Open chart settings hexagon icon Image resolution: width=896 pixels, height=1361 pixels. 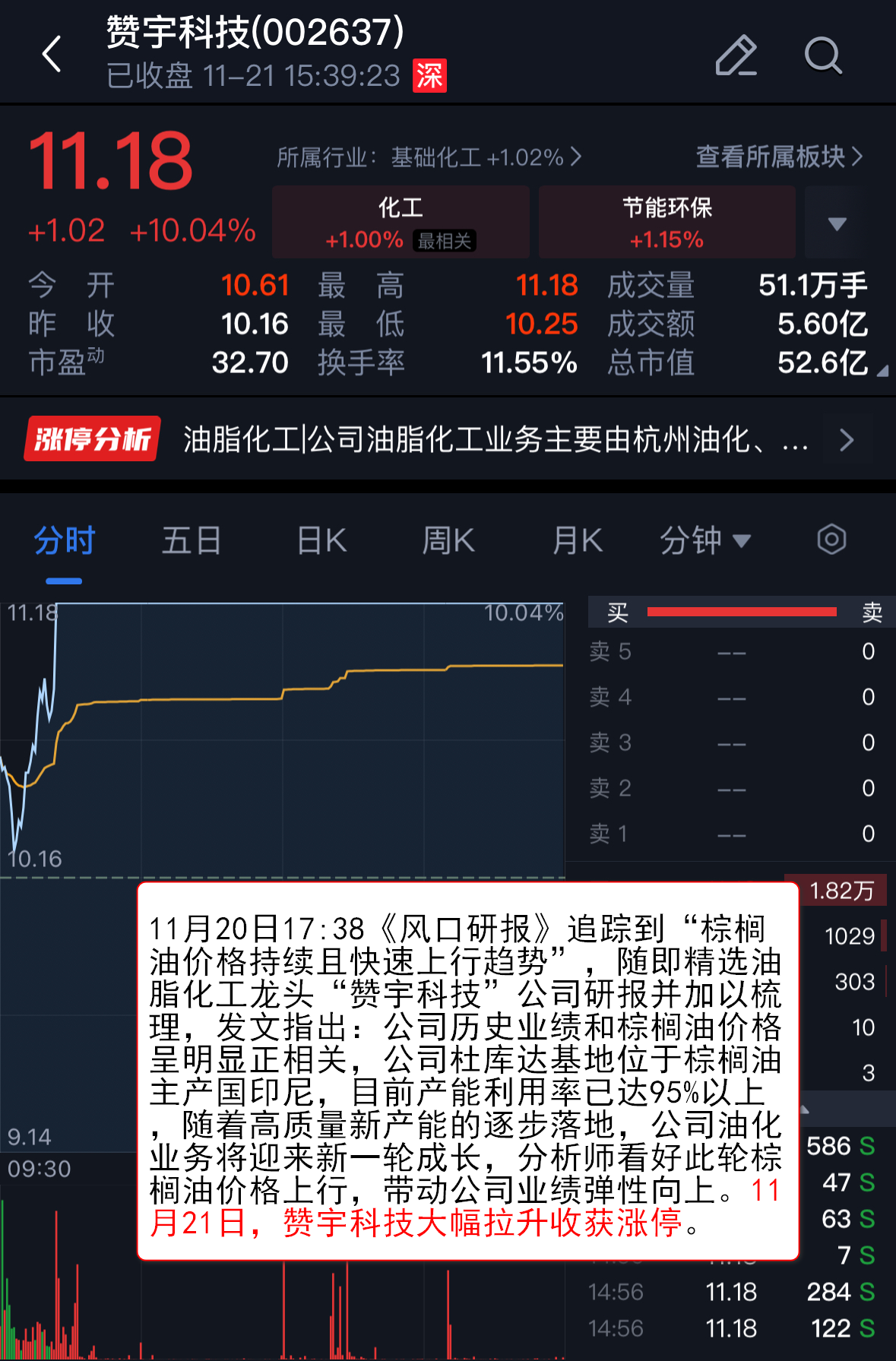[x=831, y=540]
